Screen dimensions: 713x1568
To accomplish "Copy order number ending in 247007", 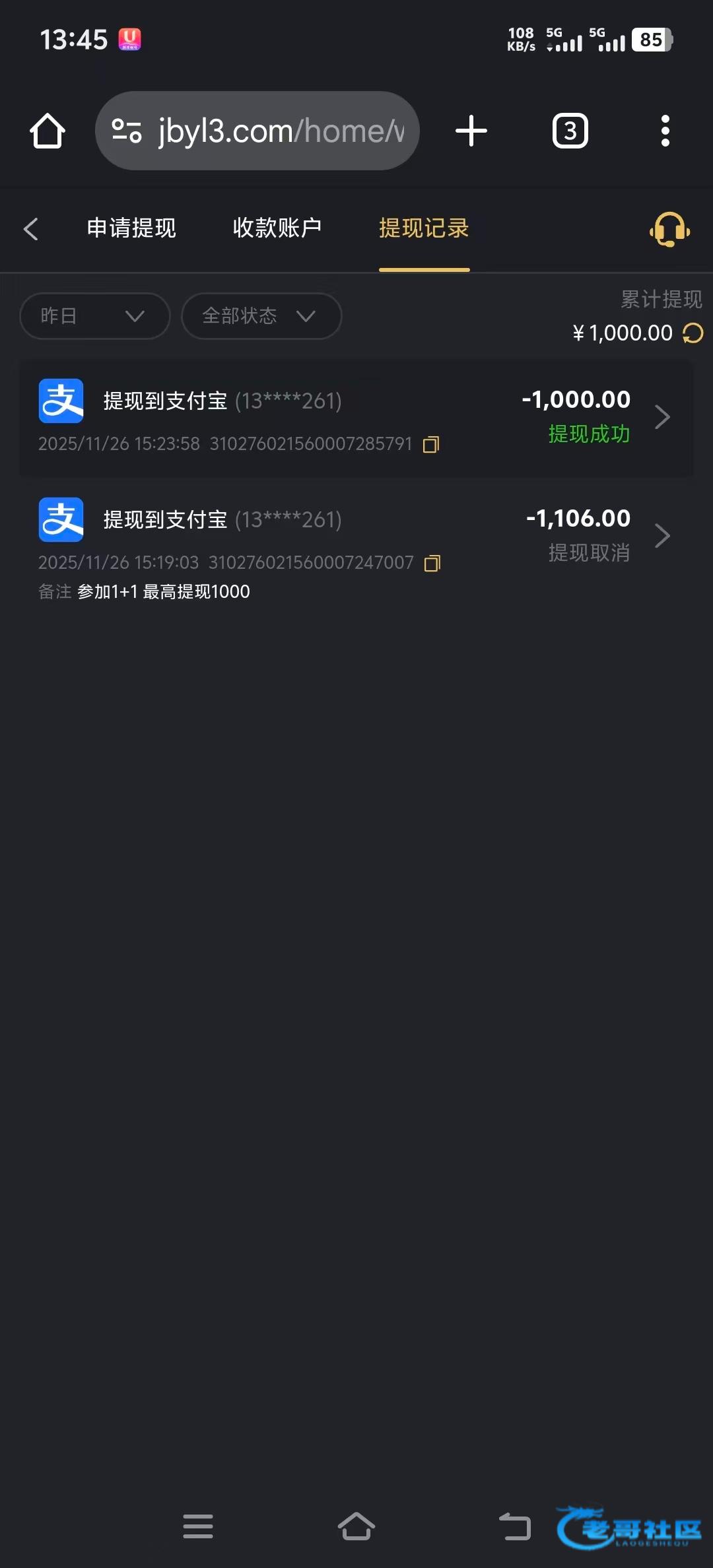I will pos(432,563).
